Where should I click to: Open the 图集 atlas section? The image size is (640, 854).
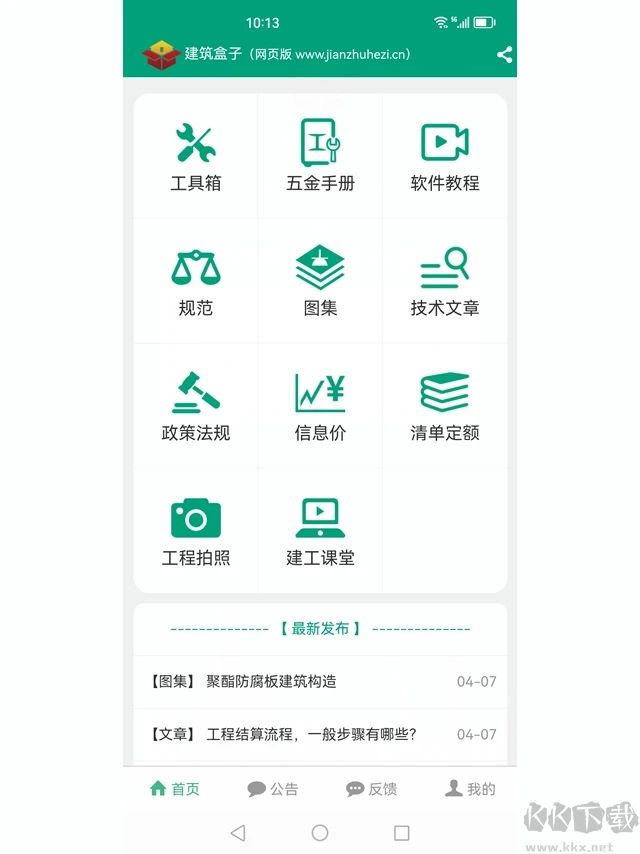pyautogui.click(x=320, y=282)
